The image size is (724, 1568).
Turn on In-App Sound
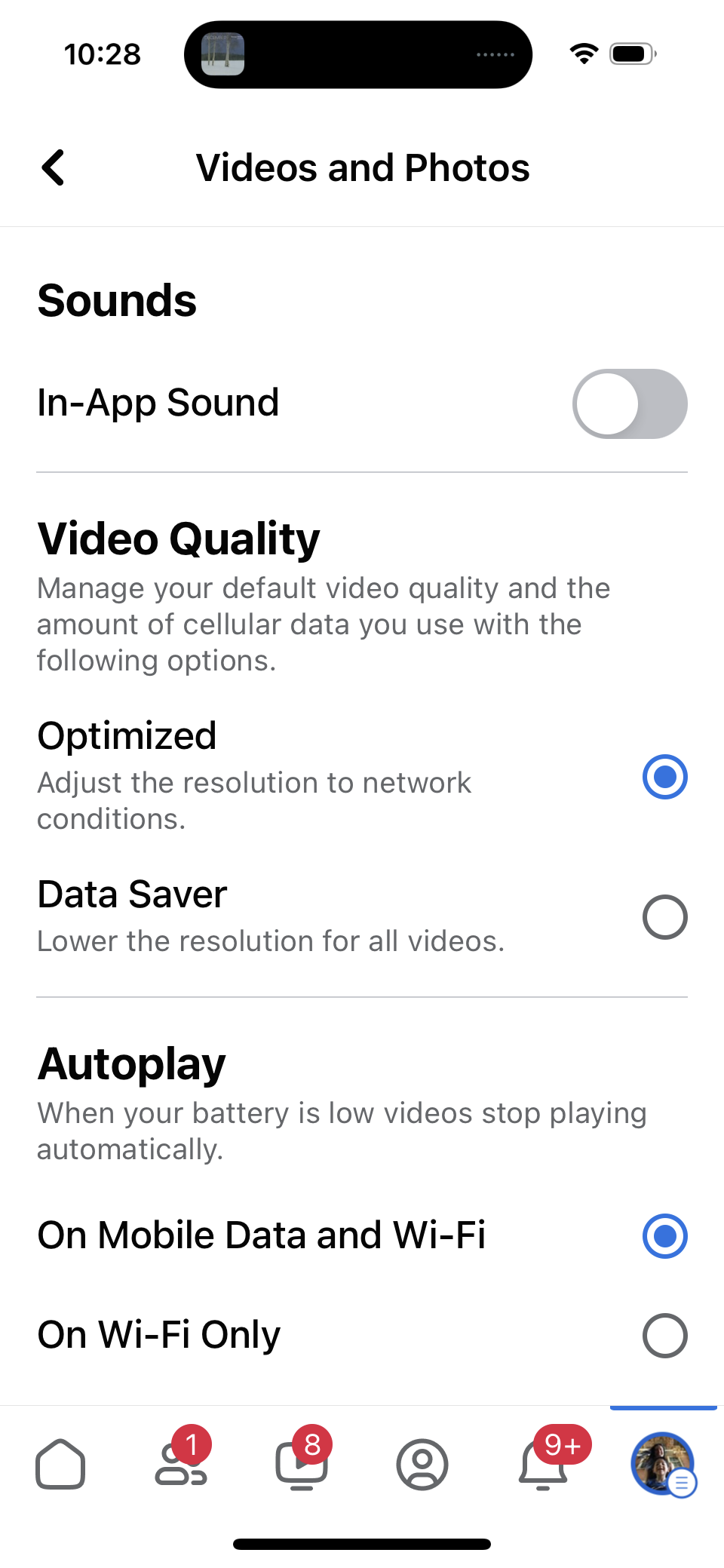pos(629,404)
